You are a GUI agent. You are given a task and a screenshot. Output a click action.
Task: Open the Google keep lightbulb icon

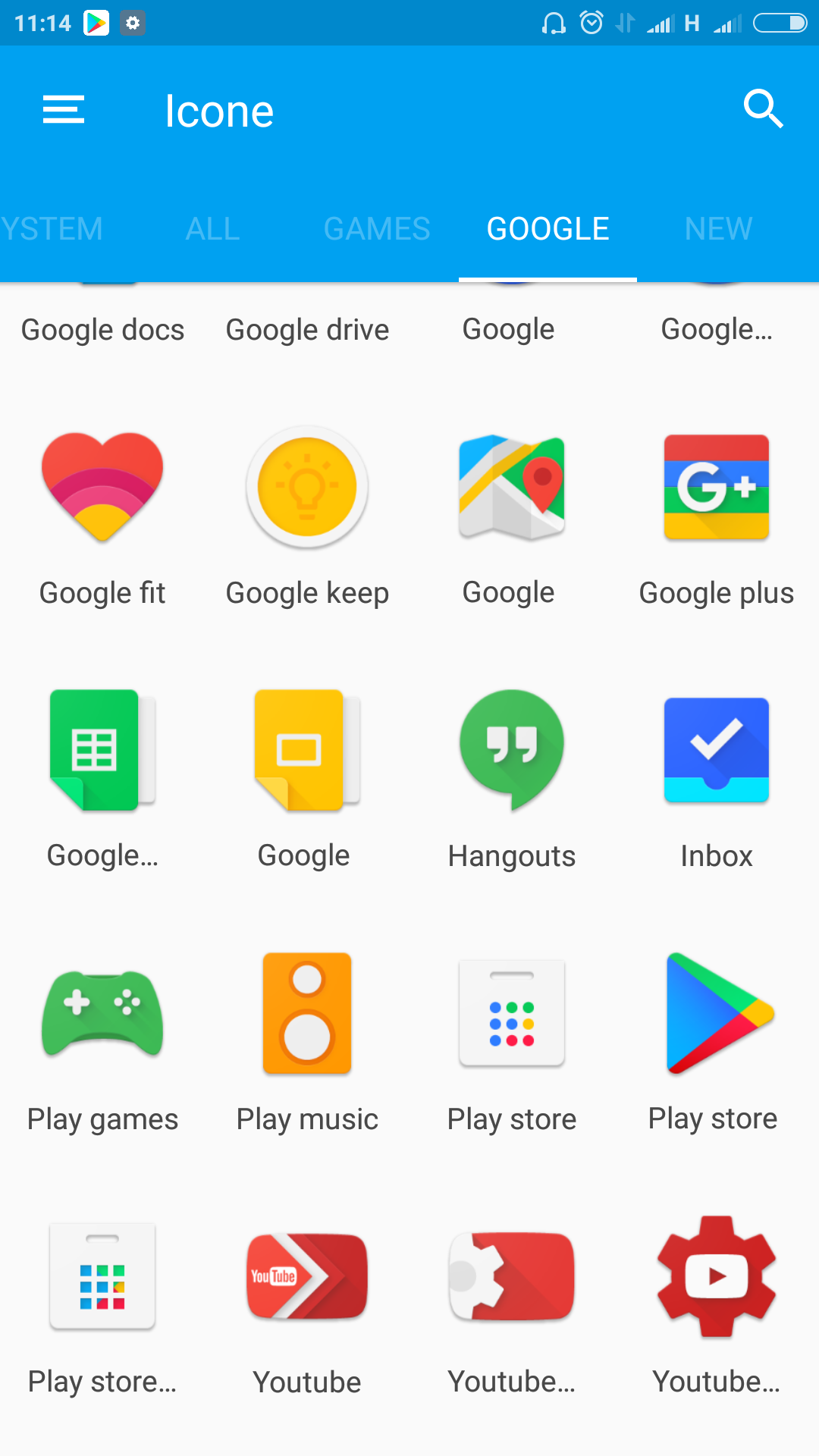(307, 488)
